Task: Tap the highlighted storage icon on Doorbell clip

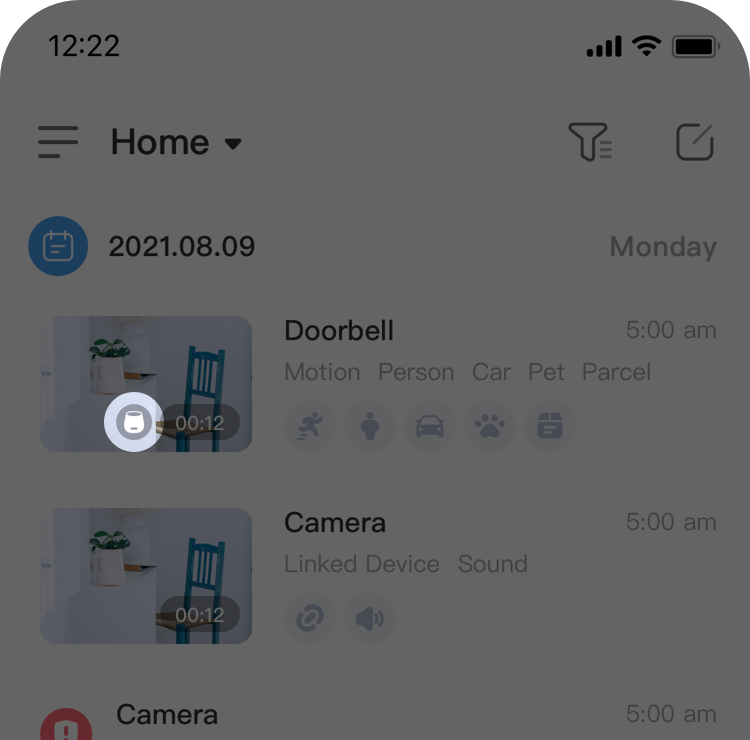Action: (133, 423)
